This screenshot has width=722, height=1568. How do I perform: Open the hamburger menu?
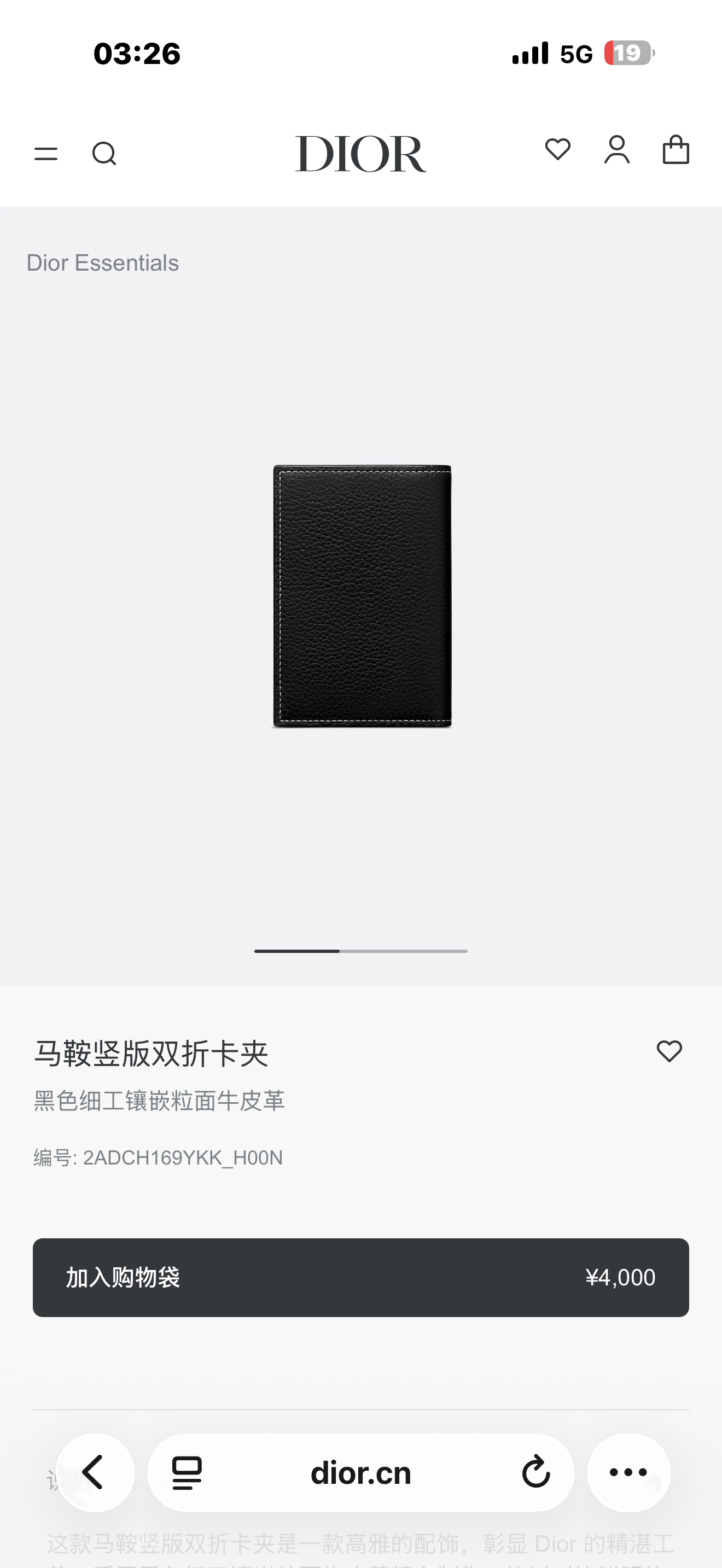(x=45, y=154)
